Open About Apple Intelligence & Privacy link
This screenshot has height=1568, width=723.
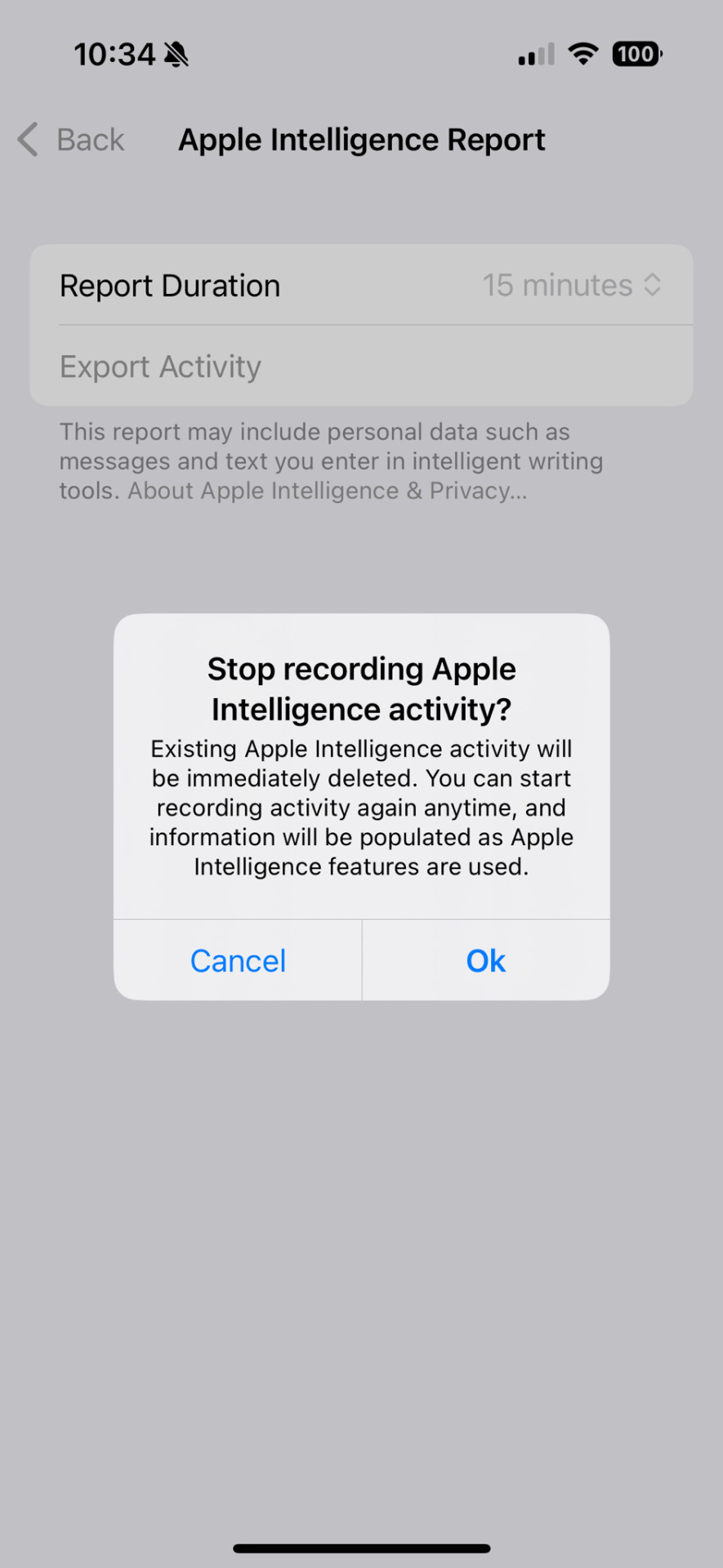[x=327, y=491]
